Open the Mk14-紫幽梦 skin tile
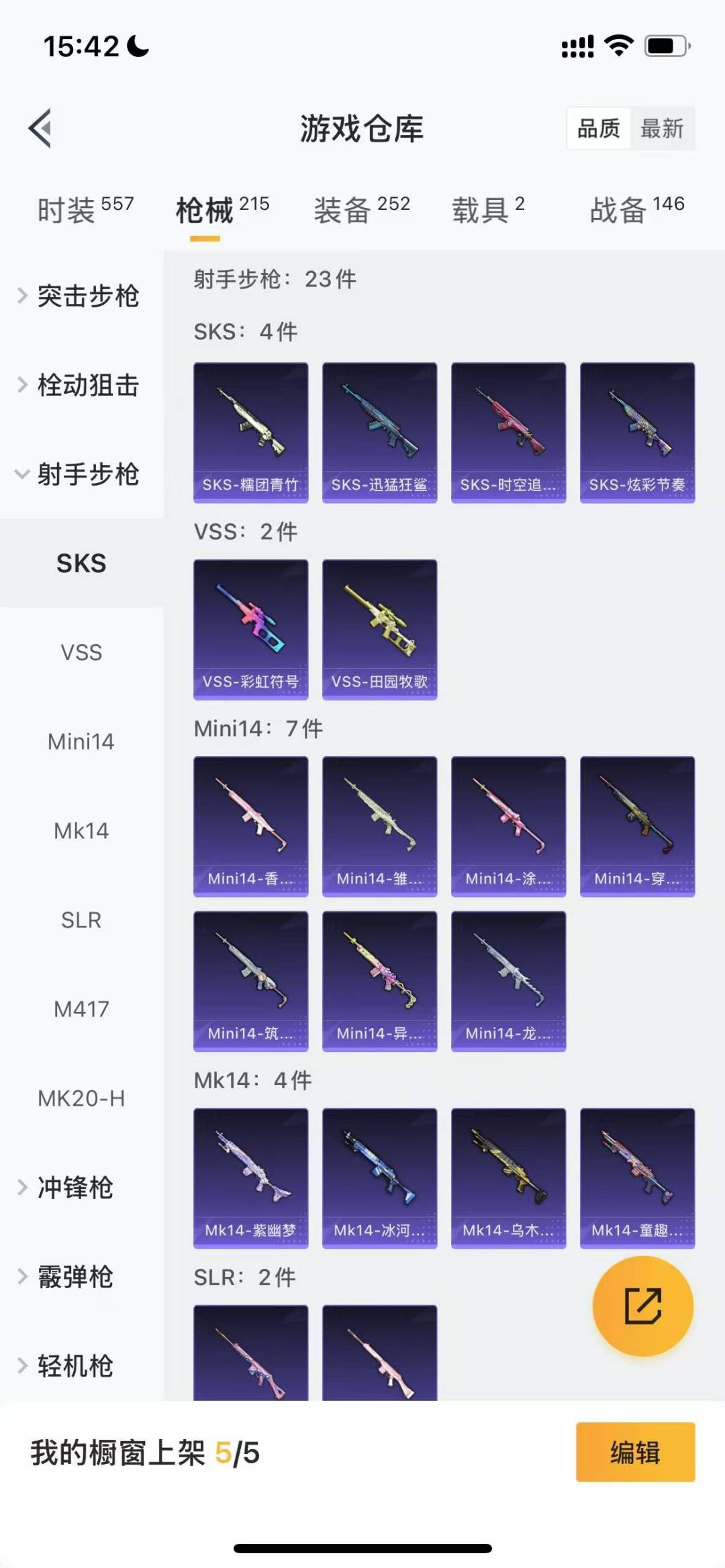Image resolution: width=725 pixels, height=1568 pixels. click(x=251, y=1178)
